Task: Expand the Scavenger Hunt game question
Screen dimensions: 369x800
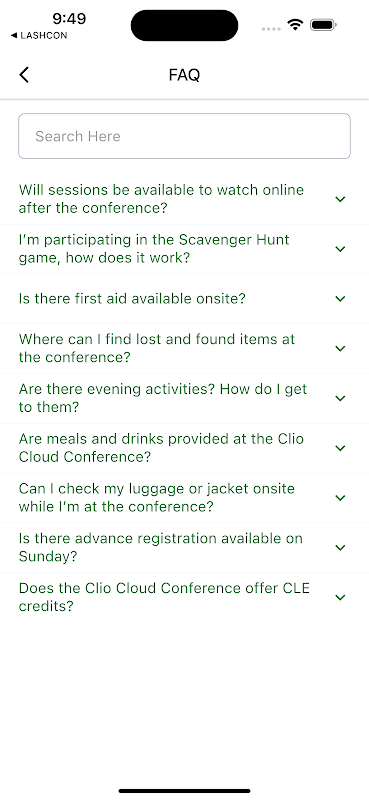Action: [x=184, y=249]
